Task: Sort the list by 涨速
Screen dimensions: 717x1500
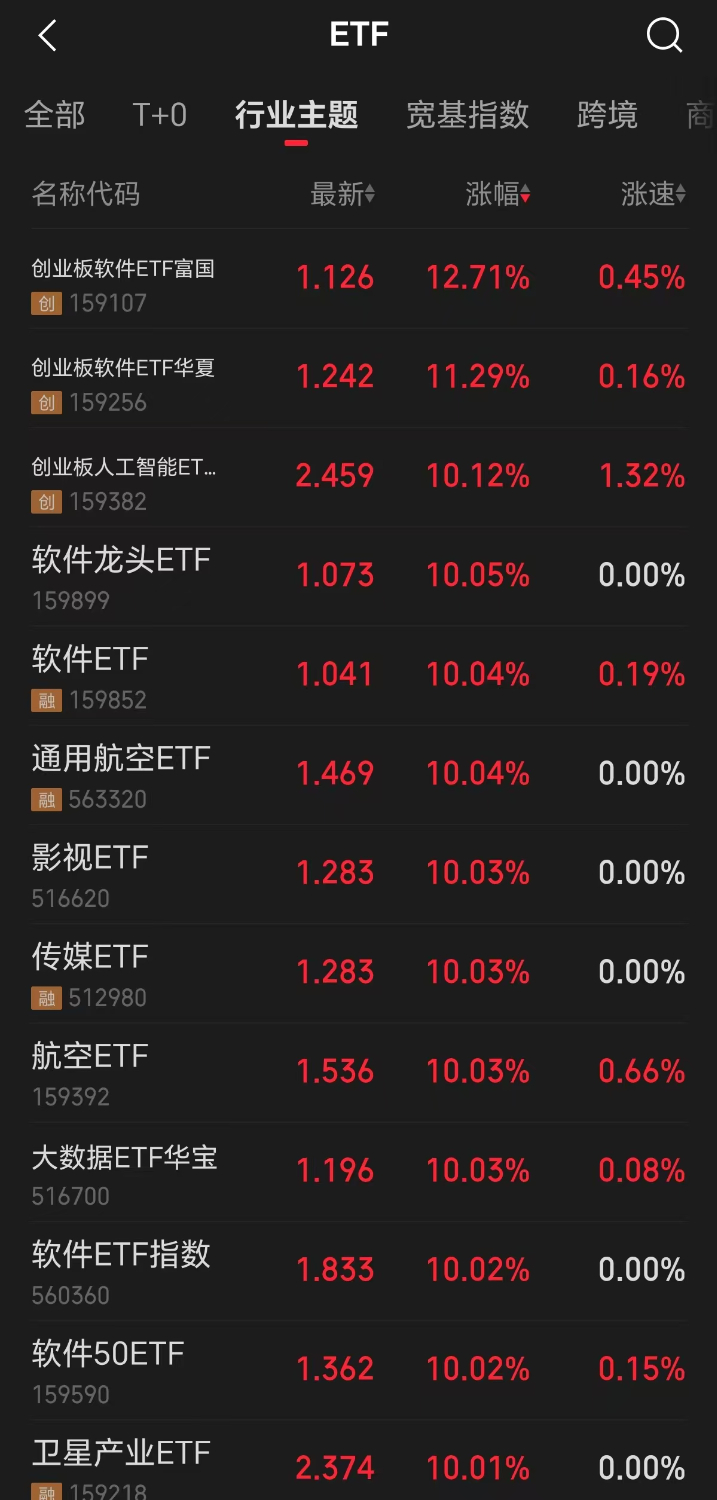Action: tap(653, 194)
